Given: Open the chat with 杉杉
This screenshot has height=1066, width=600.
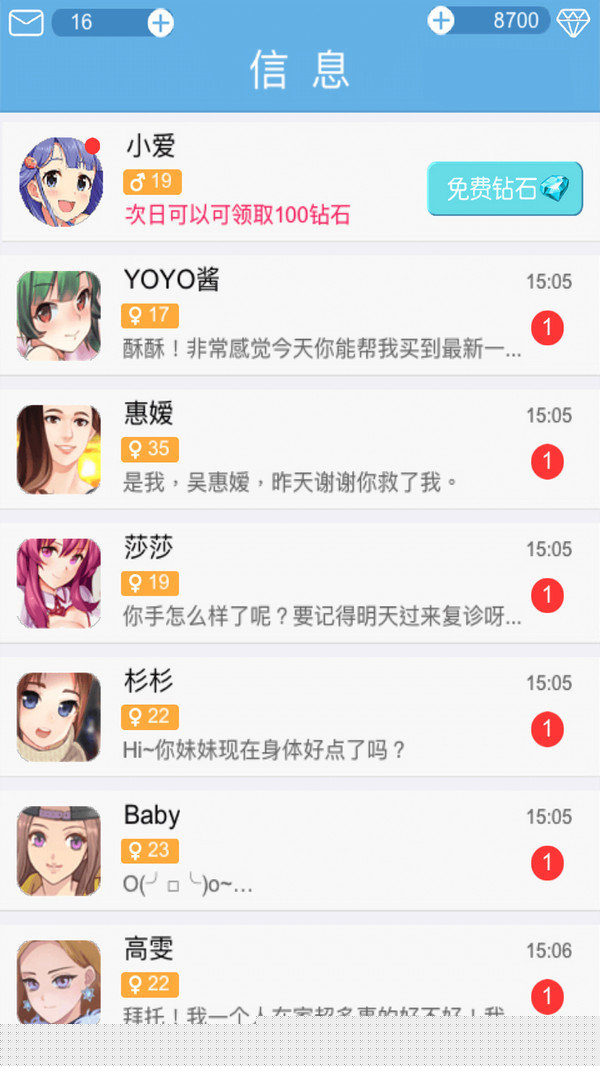Looking at the screenshot, I should coord(300,717).
